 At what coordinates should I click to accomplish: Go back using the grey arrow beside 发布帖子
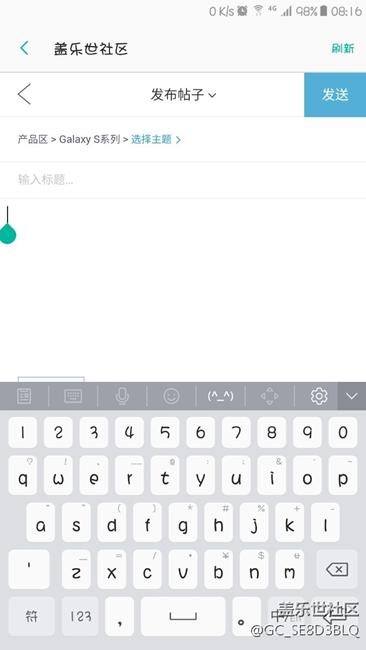click(24, 94)
